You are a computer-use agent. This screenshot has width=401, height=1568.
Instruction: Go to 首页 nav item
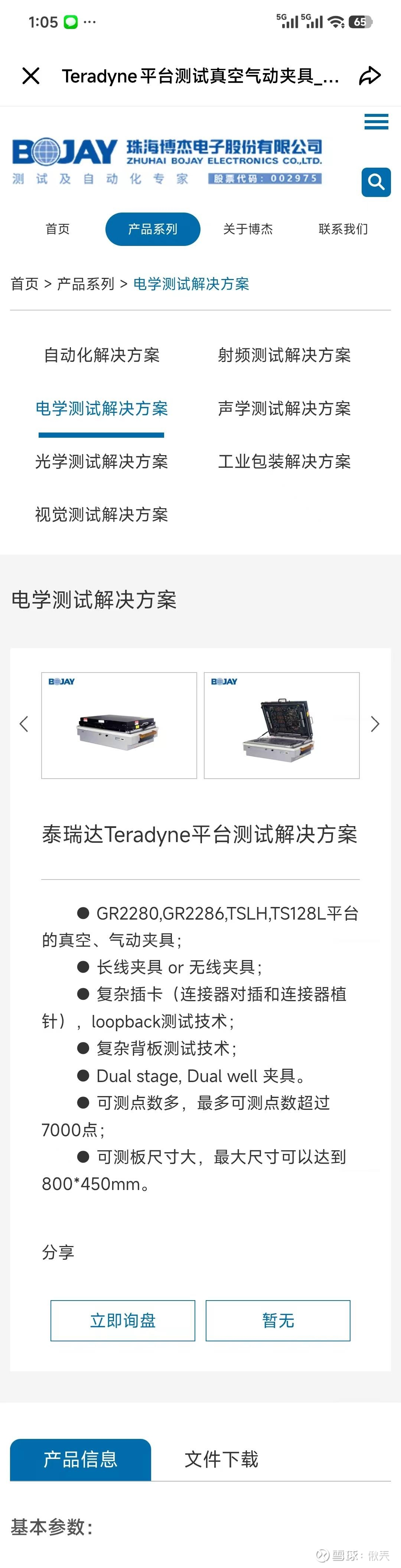tap(58, 229)
